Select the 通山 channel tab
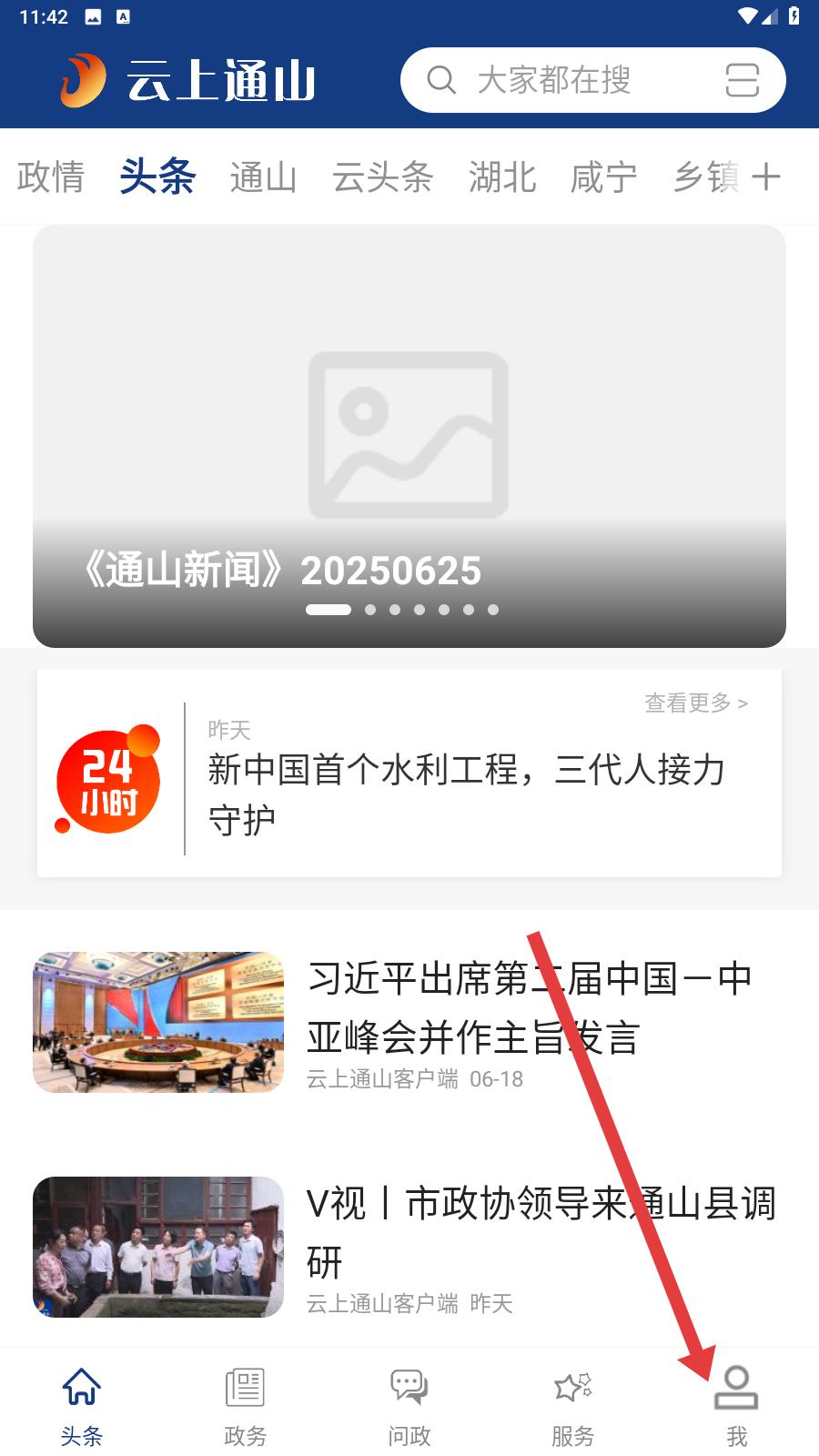Screen dimensions: 819x1456 point(264,177)
